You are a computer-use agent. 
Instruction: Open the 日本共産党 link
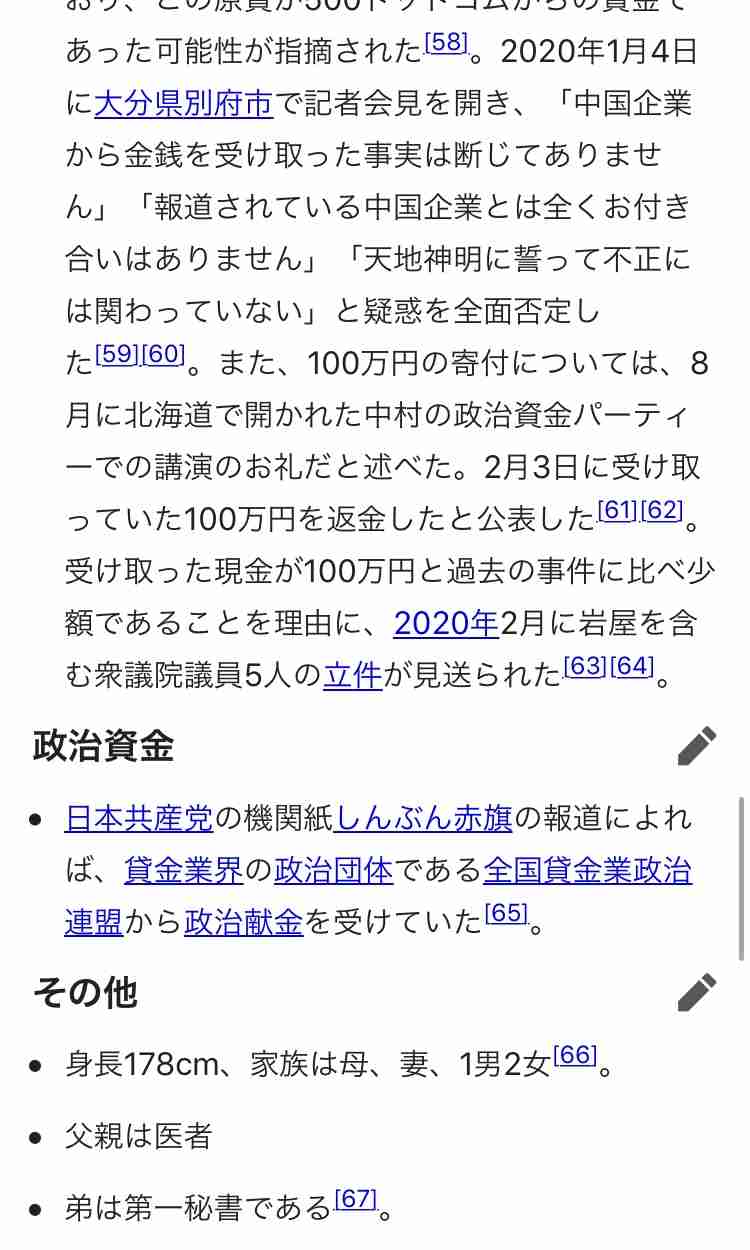pyautogui.click(x=139, y=819)
